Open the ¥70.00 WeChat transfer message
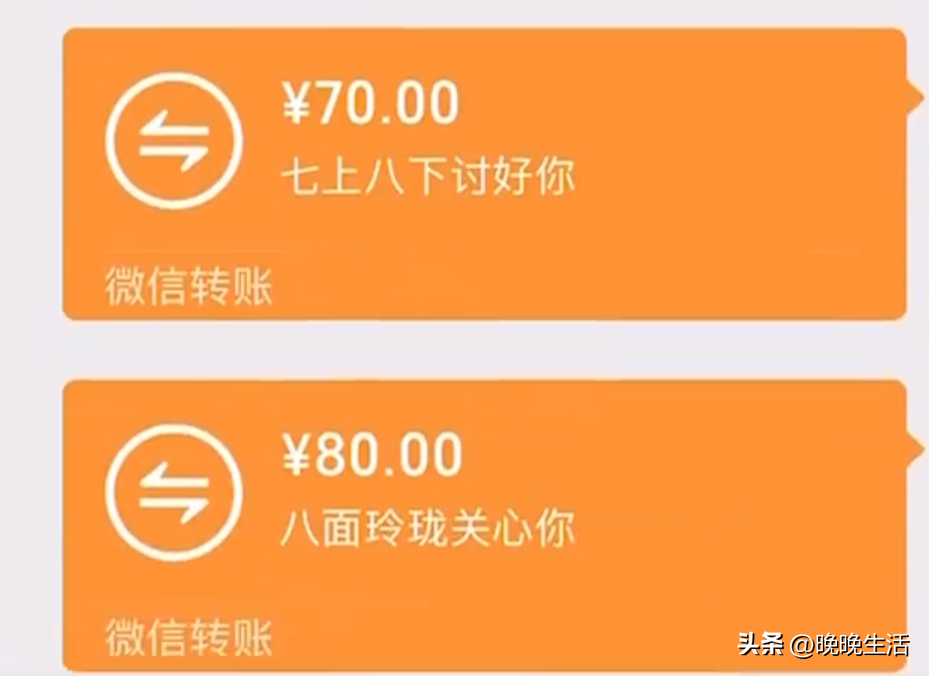The width and height of the screenshot is (929, 676). pos(485,174)
